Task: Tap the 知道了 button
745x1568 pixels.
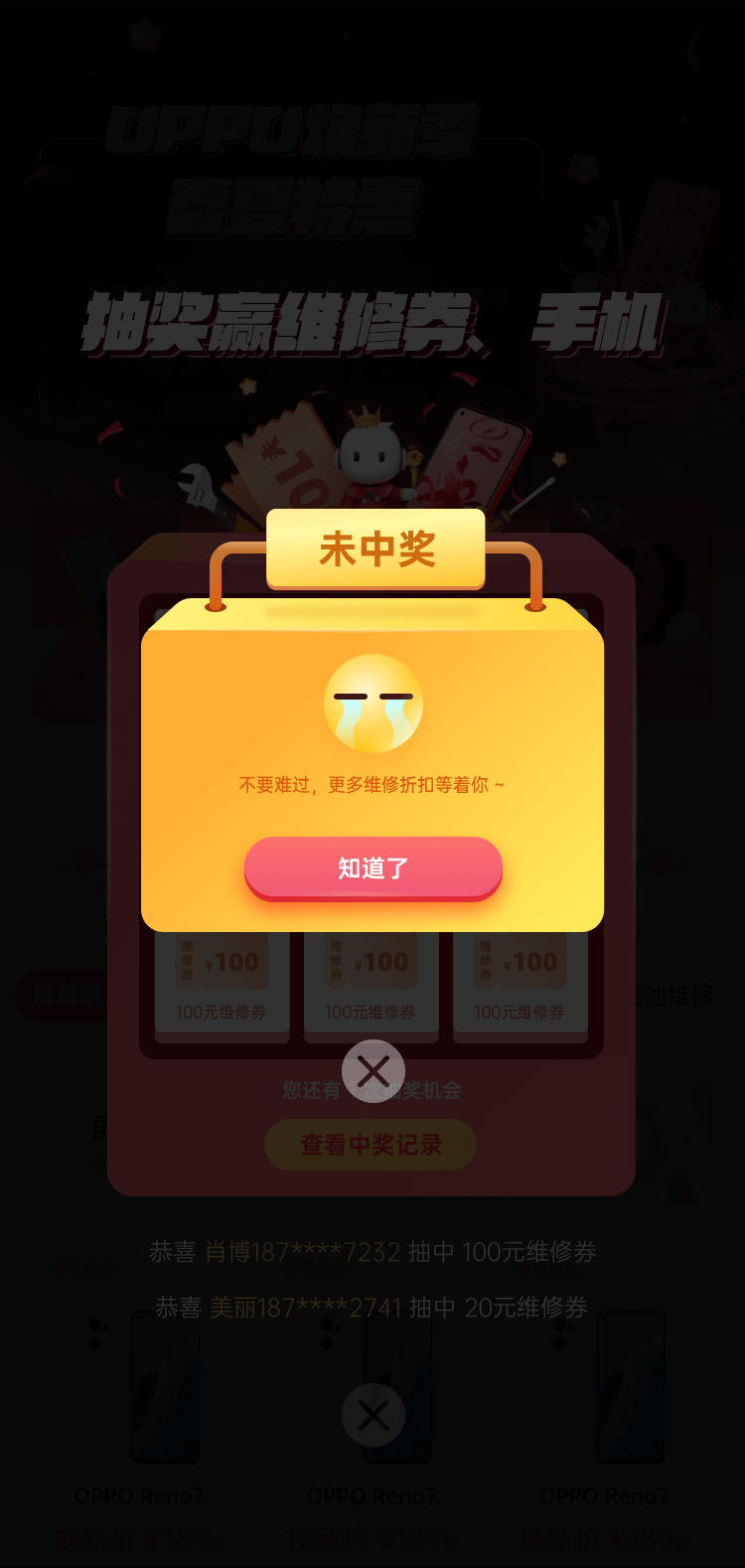Action: click(x=372, y=867)
